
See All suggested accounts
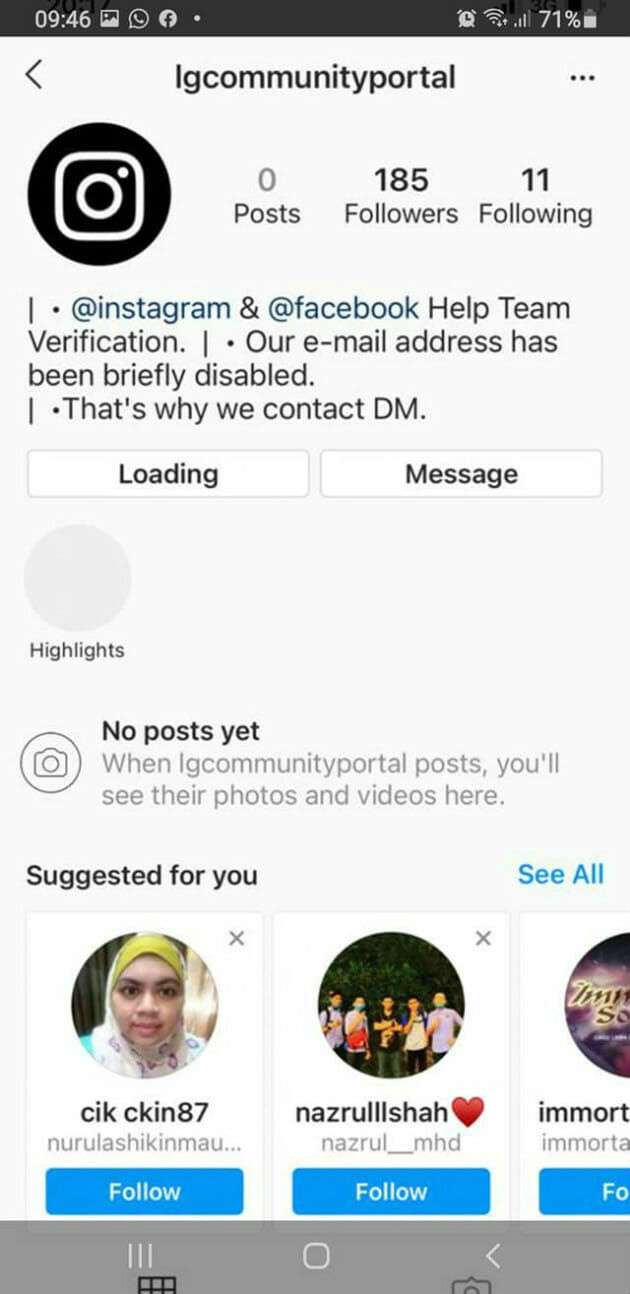560,874
